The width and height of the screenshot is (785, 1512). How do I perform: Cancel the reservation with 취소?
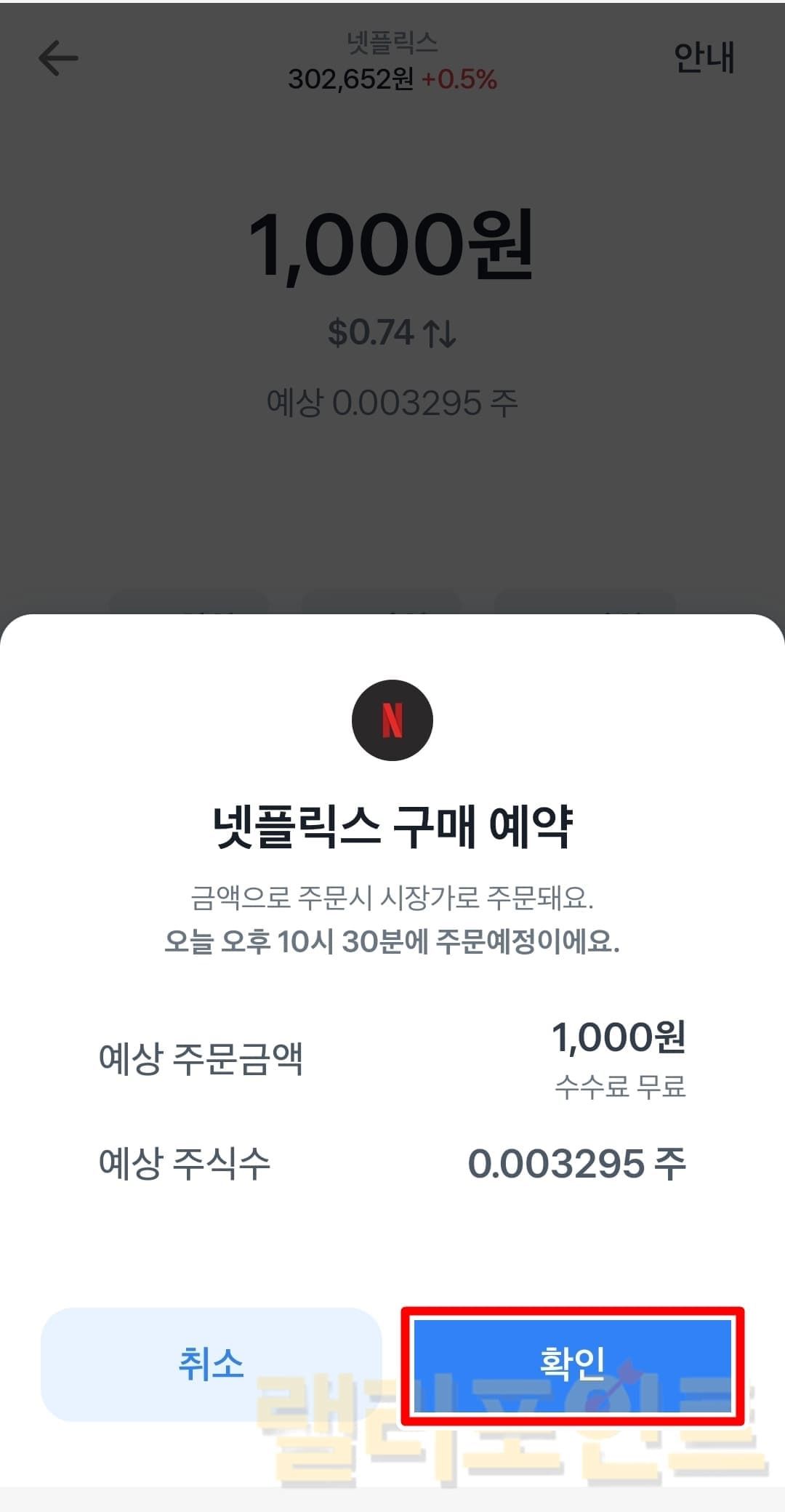211,1364
